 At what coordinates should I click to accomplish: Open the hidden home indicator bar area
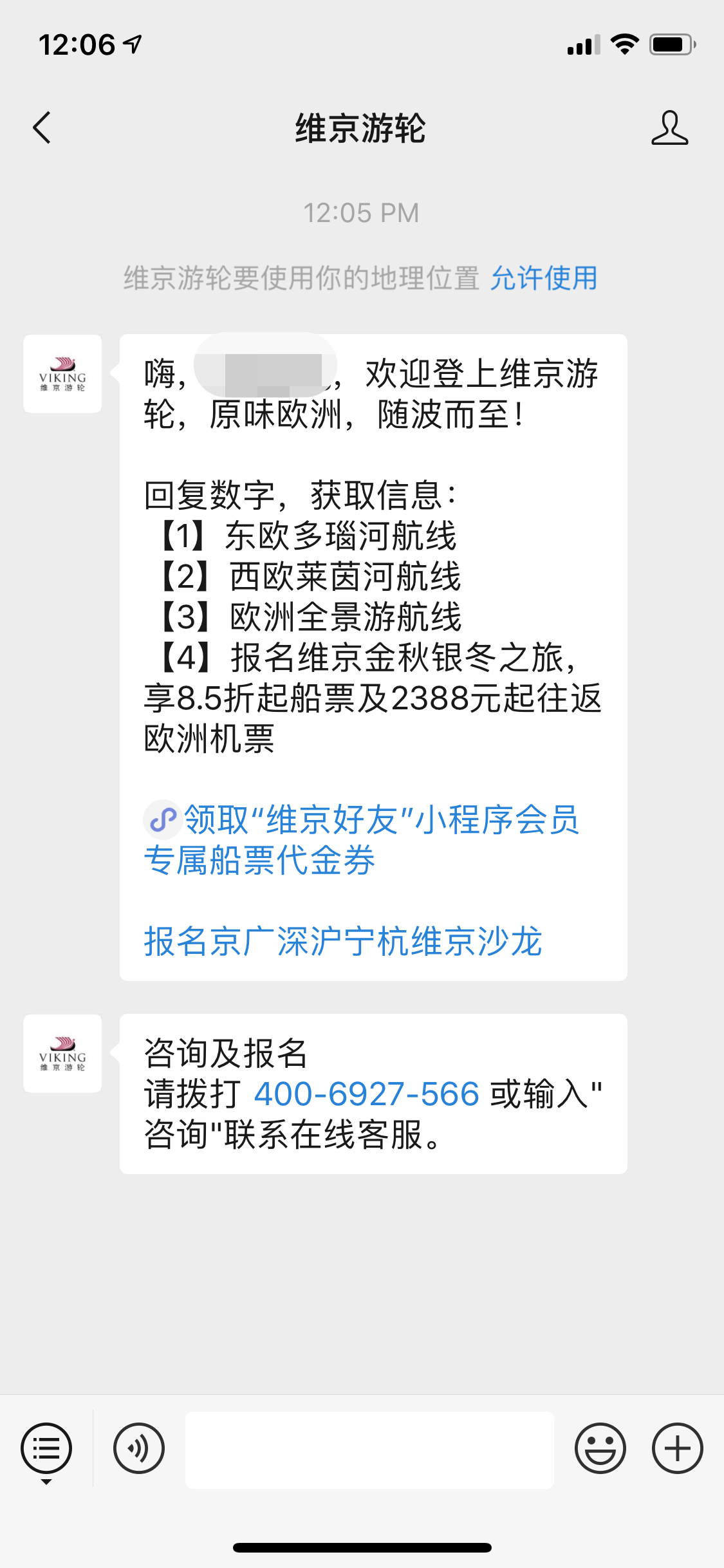[x=362, y=1547]
